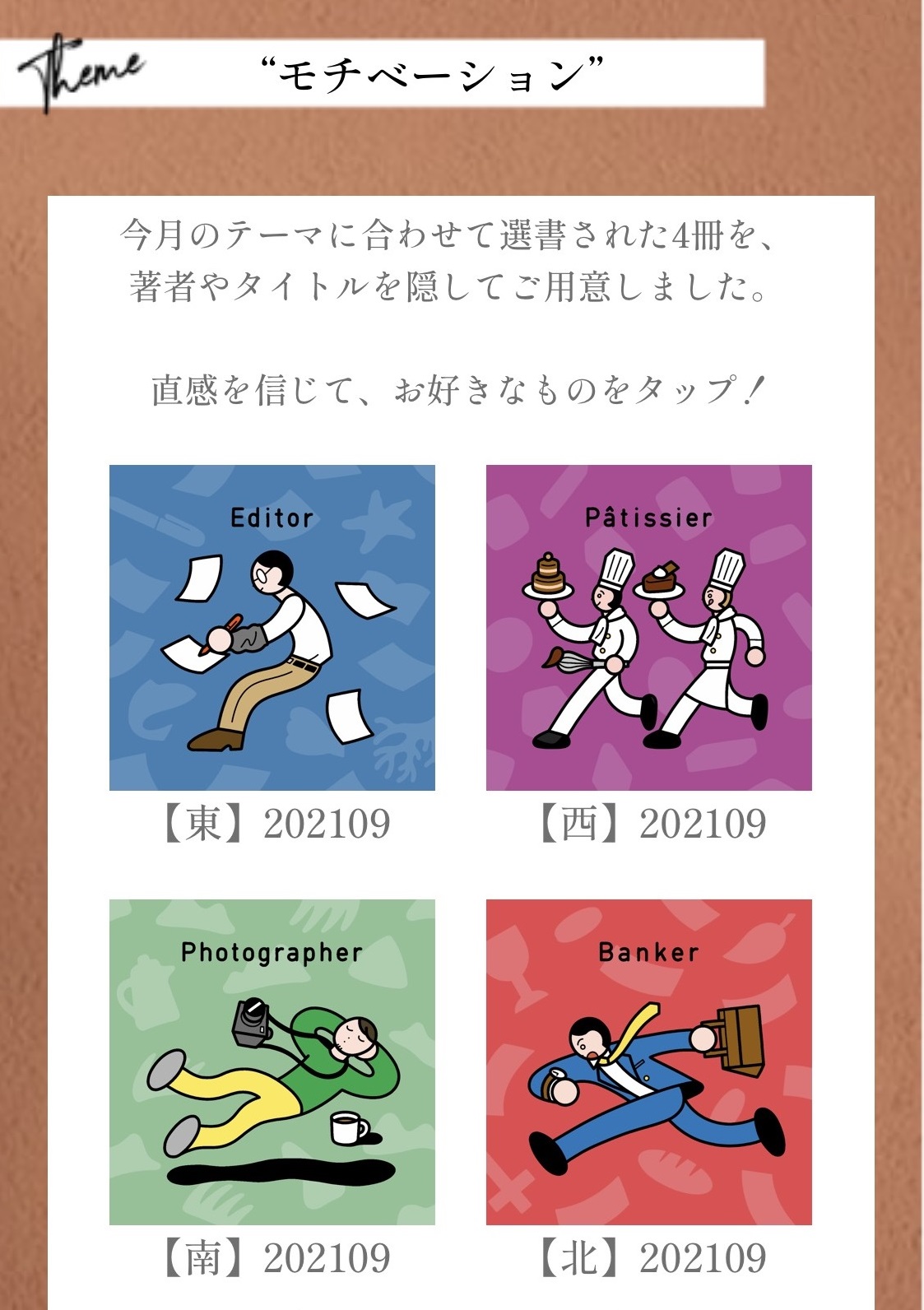Pick the Banker book tile
Viewport: 924px width, 1310px height.
(648, 1061)
